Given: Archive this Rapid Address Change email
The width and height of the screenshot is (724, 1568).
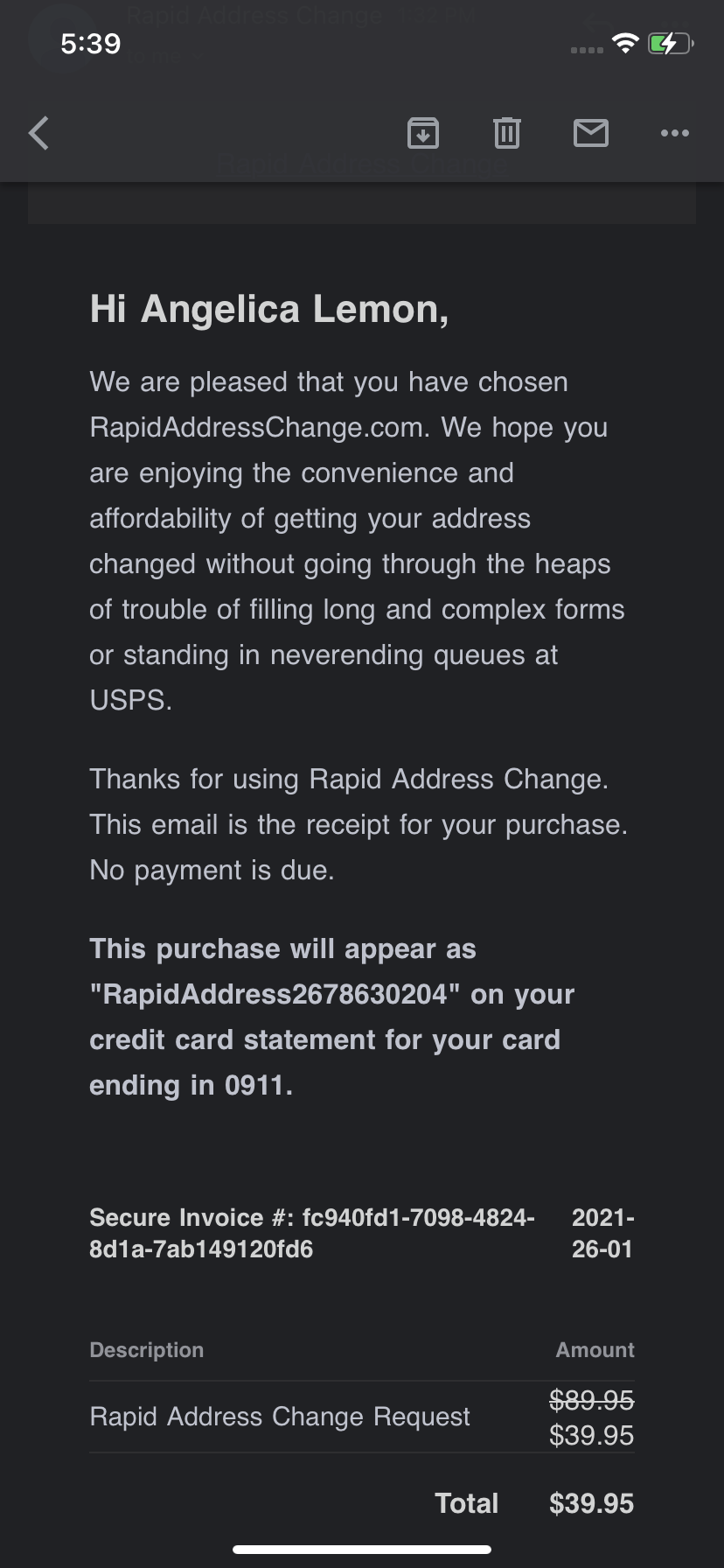Looking at the screenshot, I should [x=423, y=133].
